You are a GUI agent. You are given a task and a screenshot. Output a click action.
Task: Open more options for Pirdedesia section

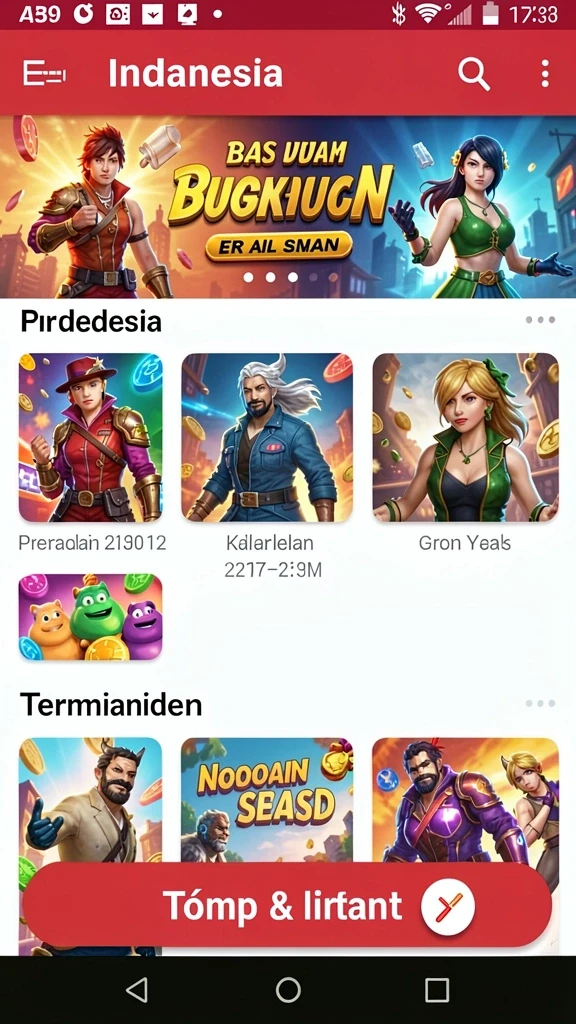click(541, 320)
